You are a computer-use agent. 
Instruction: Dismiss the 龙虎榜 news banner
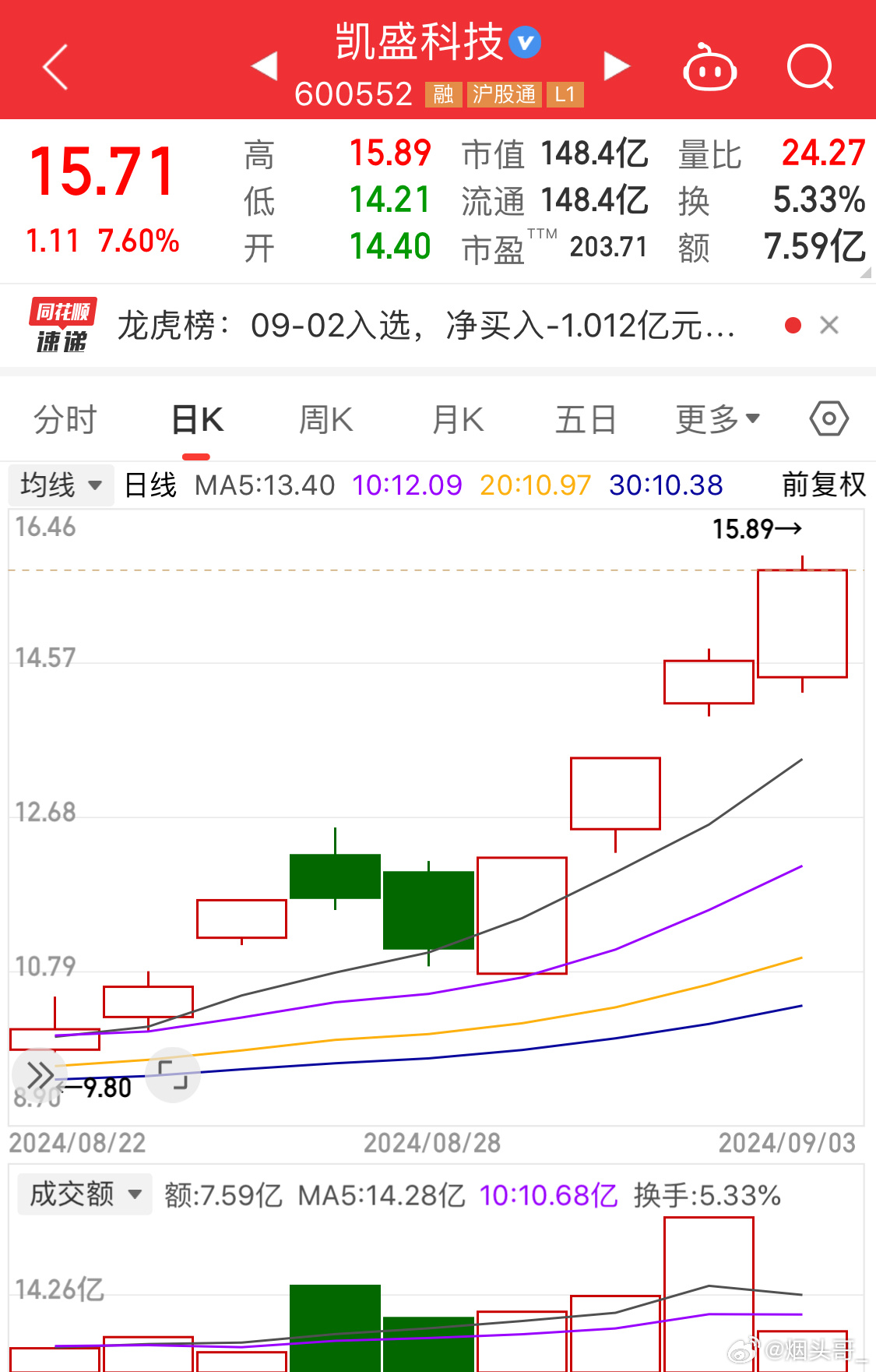pyautogui.click(x=829, y=325)
